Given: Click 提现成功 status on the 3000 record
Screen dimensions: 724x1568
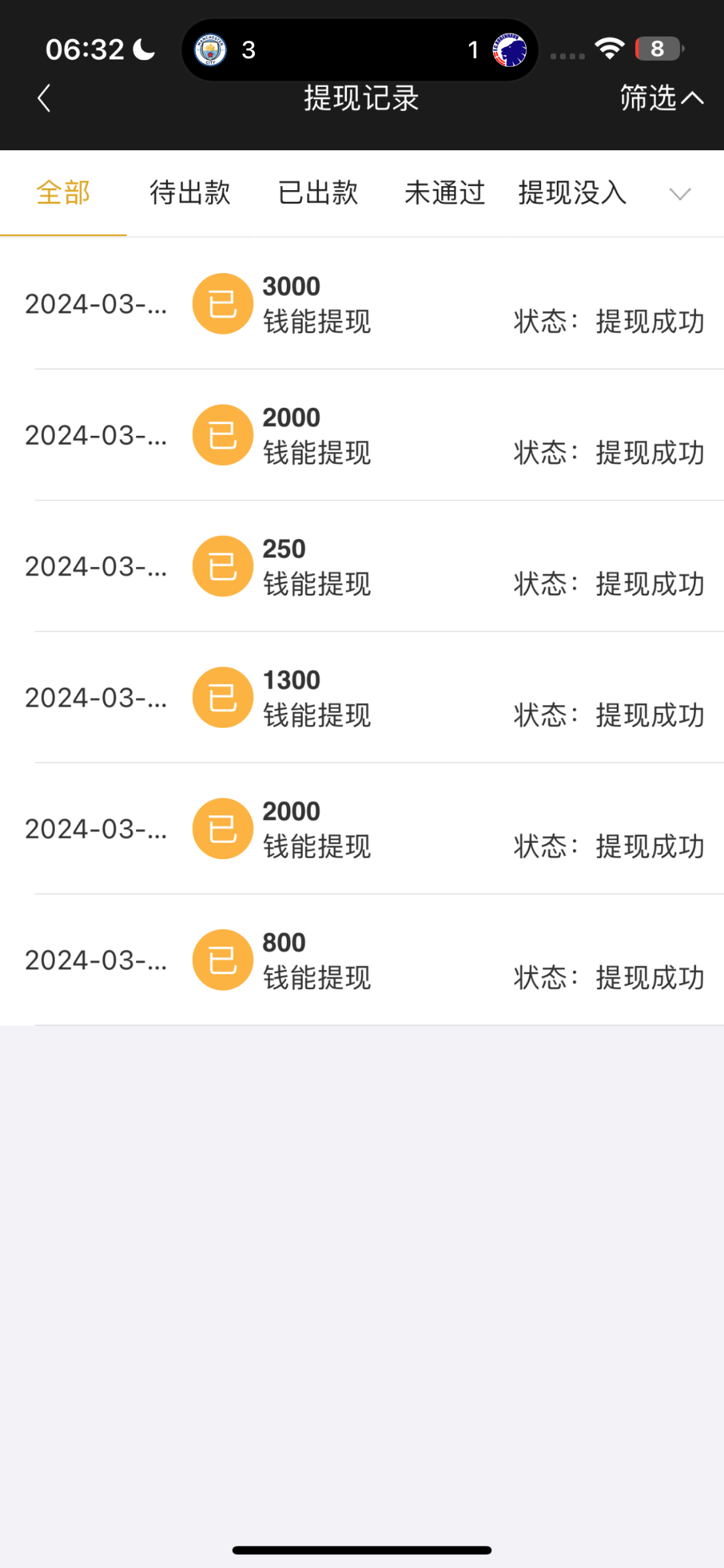Looking at the screenshot, I should tap(650, 321).
